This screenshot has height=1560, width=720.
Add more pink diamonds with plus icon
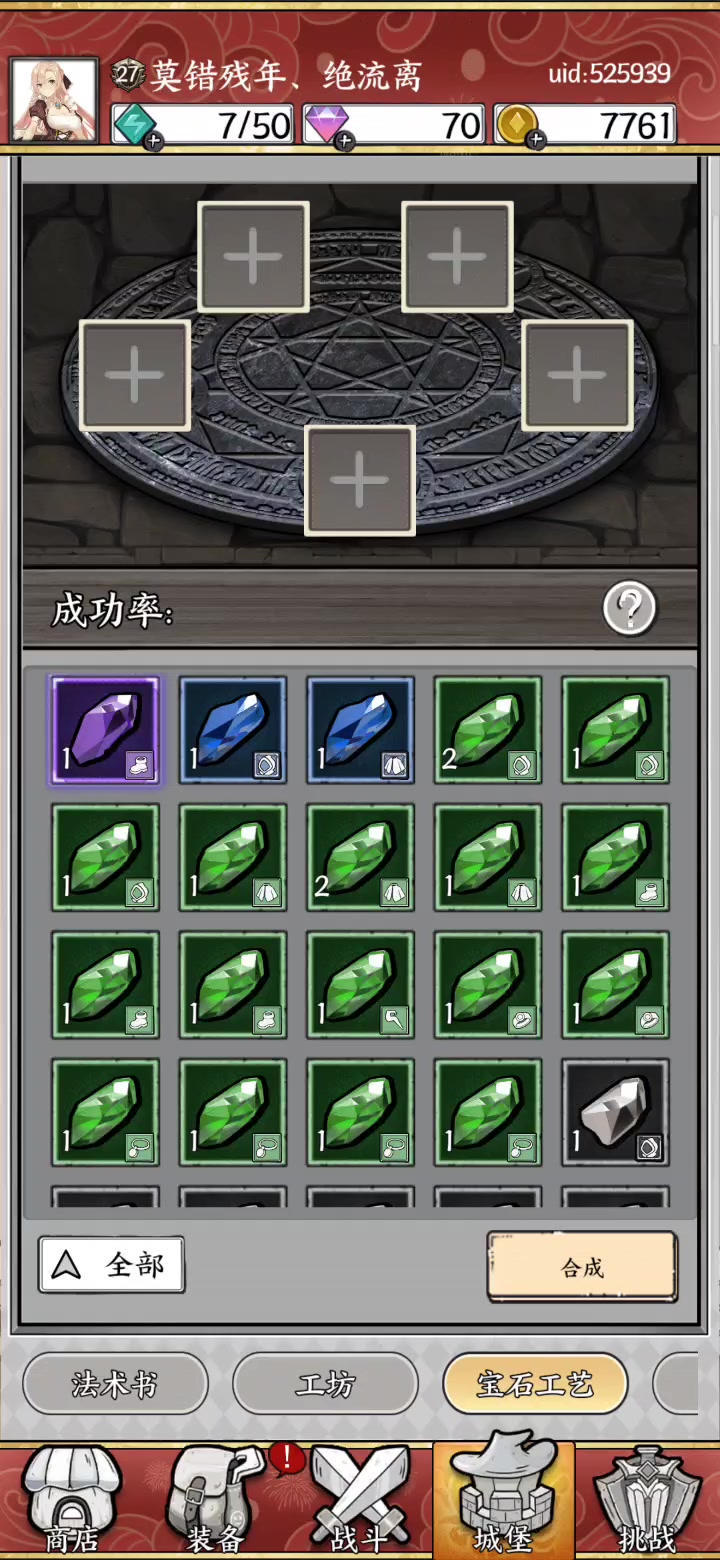click(x=344, y=141)
